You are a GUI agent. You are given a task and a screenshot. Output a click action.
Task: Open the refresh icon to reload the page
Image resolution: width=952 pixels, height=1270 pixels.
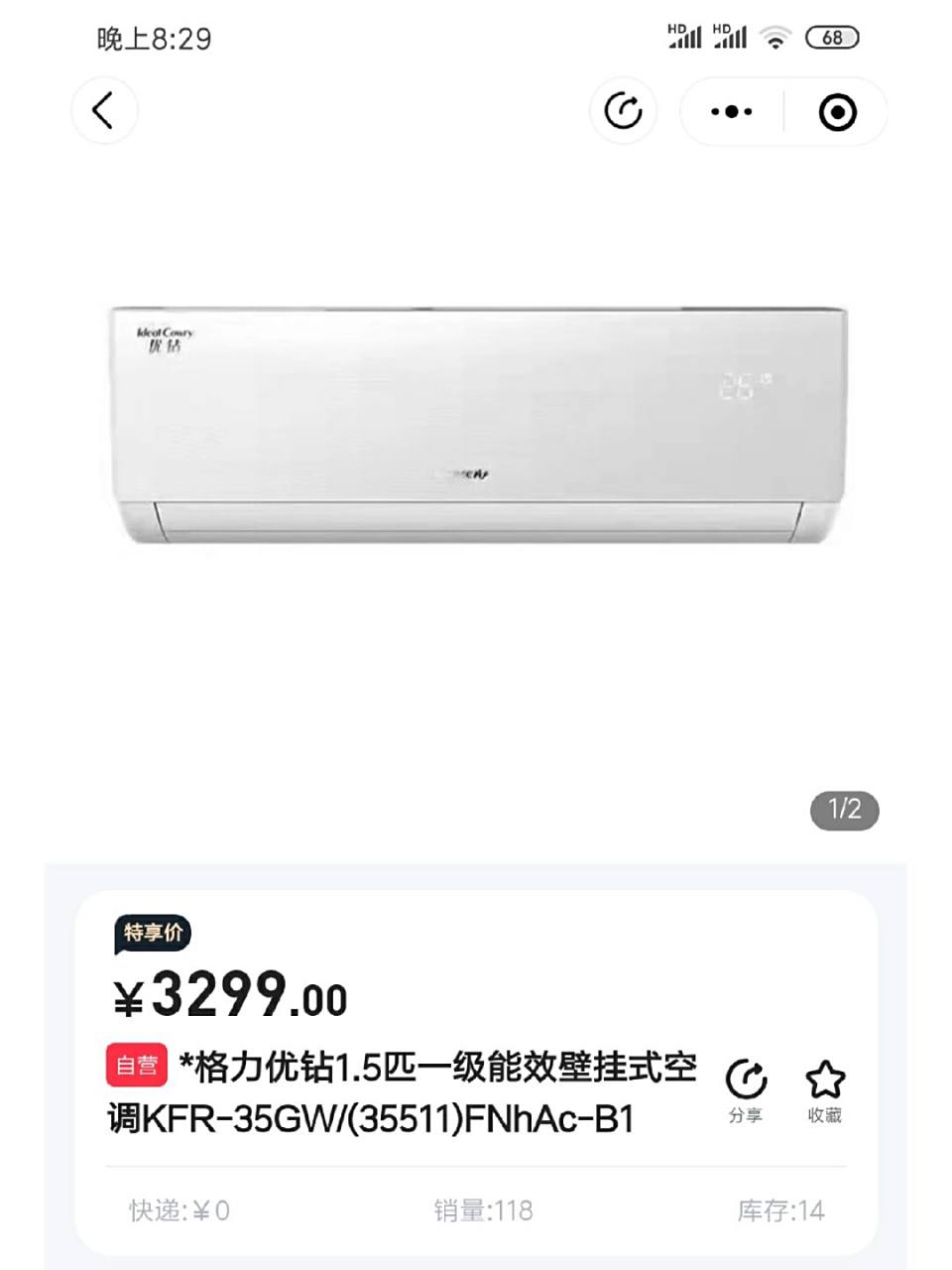[x=623, y=111]
